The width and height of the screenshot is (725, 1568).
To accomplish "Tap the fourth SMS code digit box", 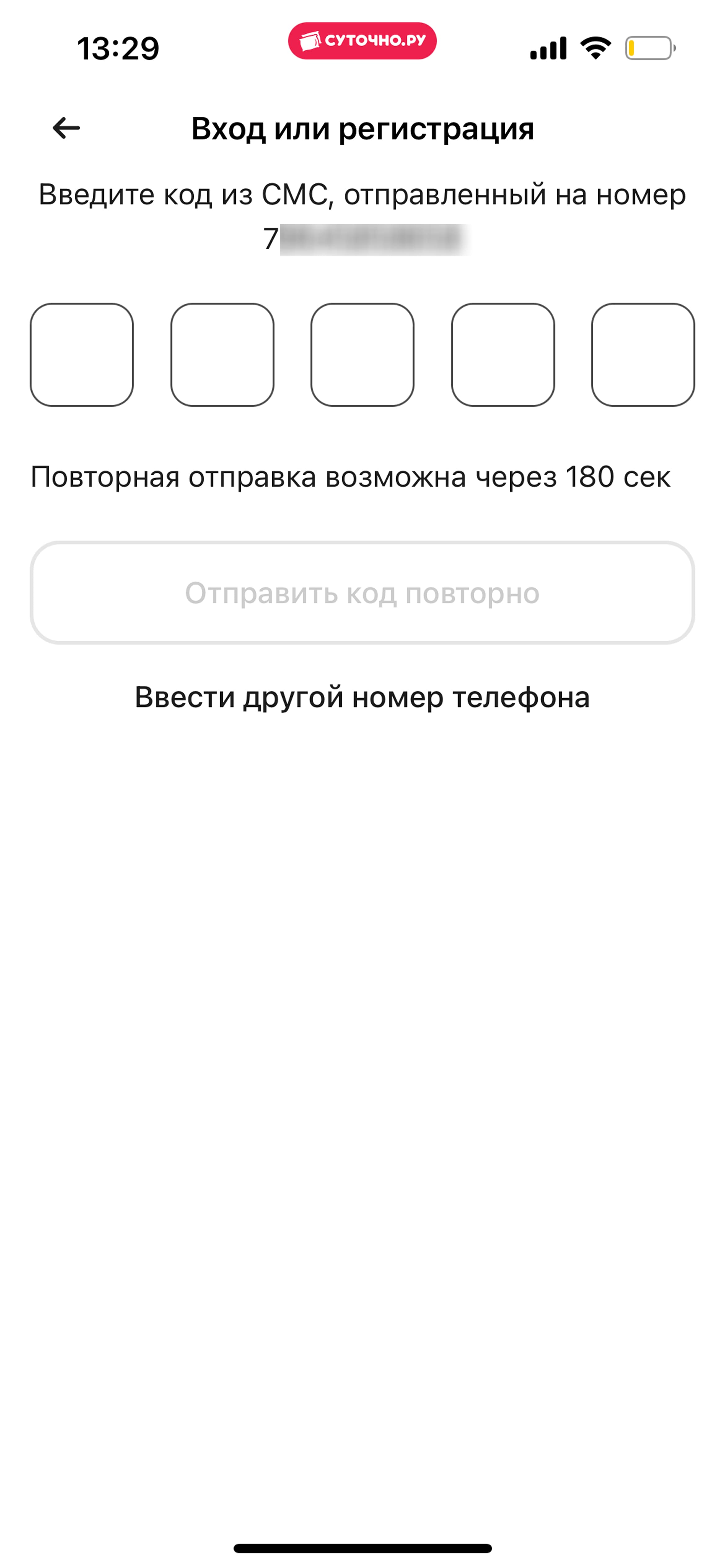I will (503, 355).
